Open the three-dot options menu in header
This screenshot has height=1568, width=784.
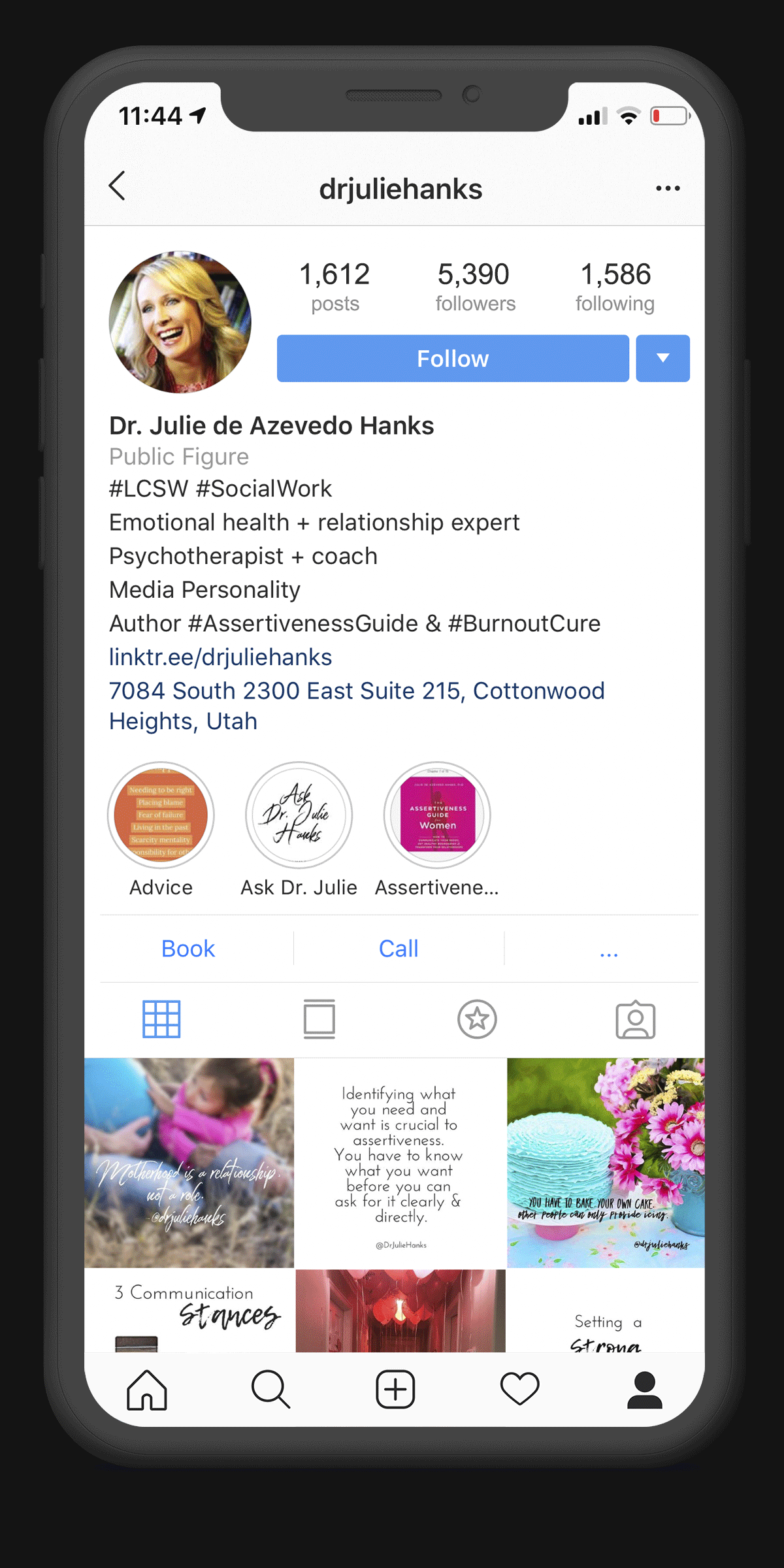coord(668,189)
